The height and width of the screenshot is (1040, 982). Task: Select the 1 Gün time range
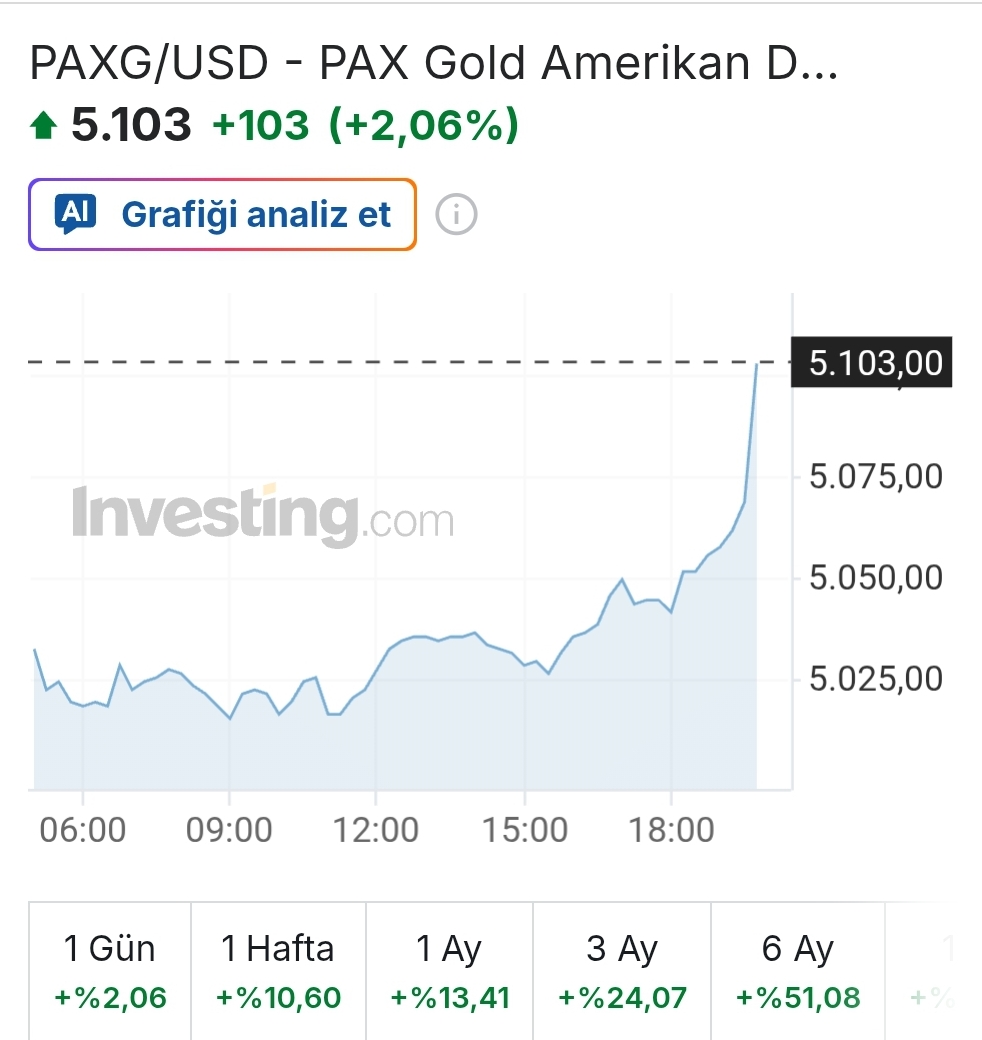pos(110,970)
